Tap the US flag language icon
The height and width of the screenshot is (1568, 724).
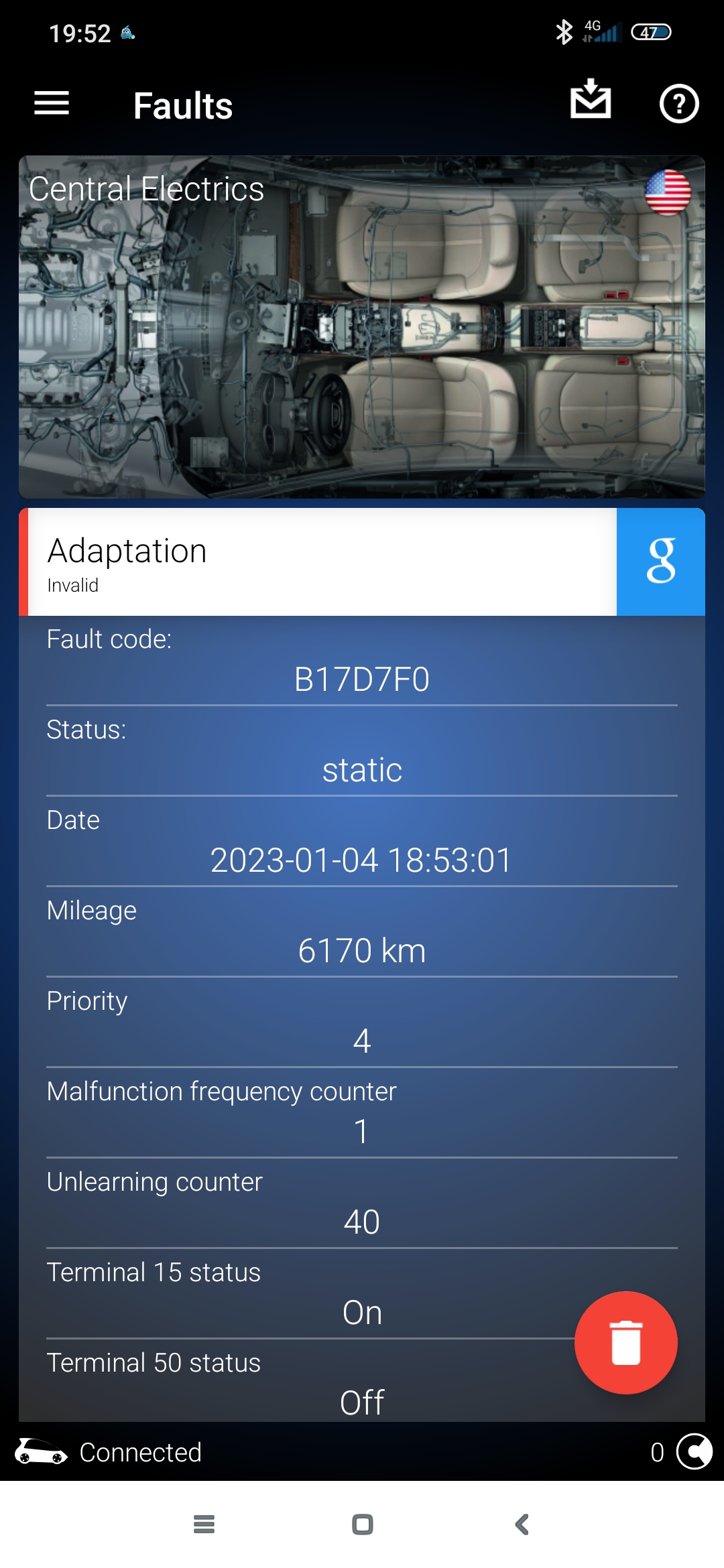pyautogui.click(x=668, y=192)
